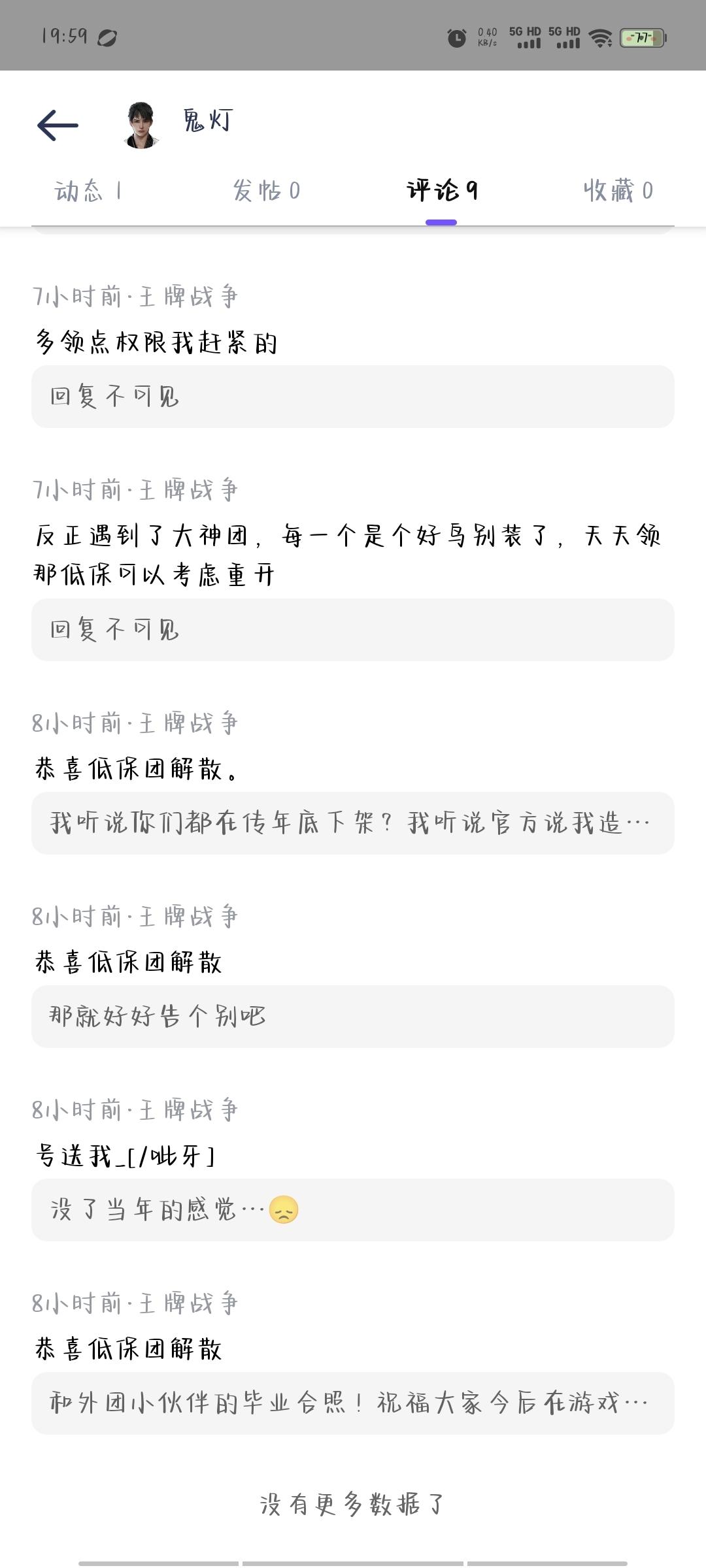This screenshot has height=1568, width=706.
Task: Open quoted post 和外团小伙伴的毕业合照
Action: [353, 1403]
